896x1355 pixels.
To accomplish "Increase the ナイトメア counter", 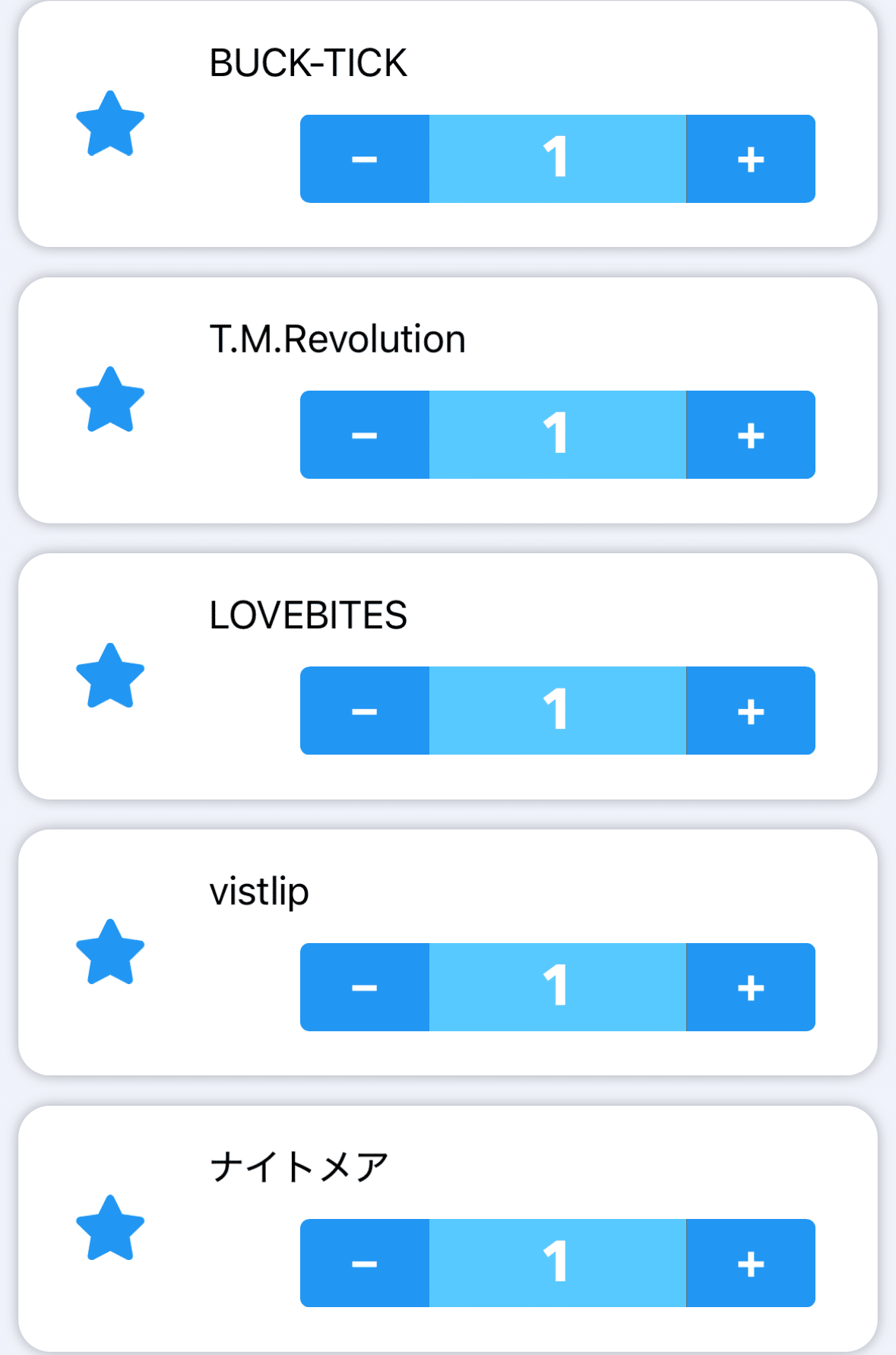I will pyautogui.click(x=751, y=1263).
